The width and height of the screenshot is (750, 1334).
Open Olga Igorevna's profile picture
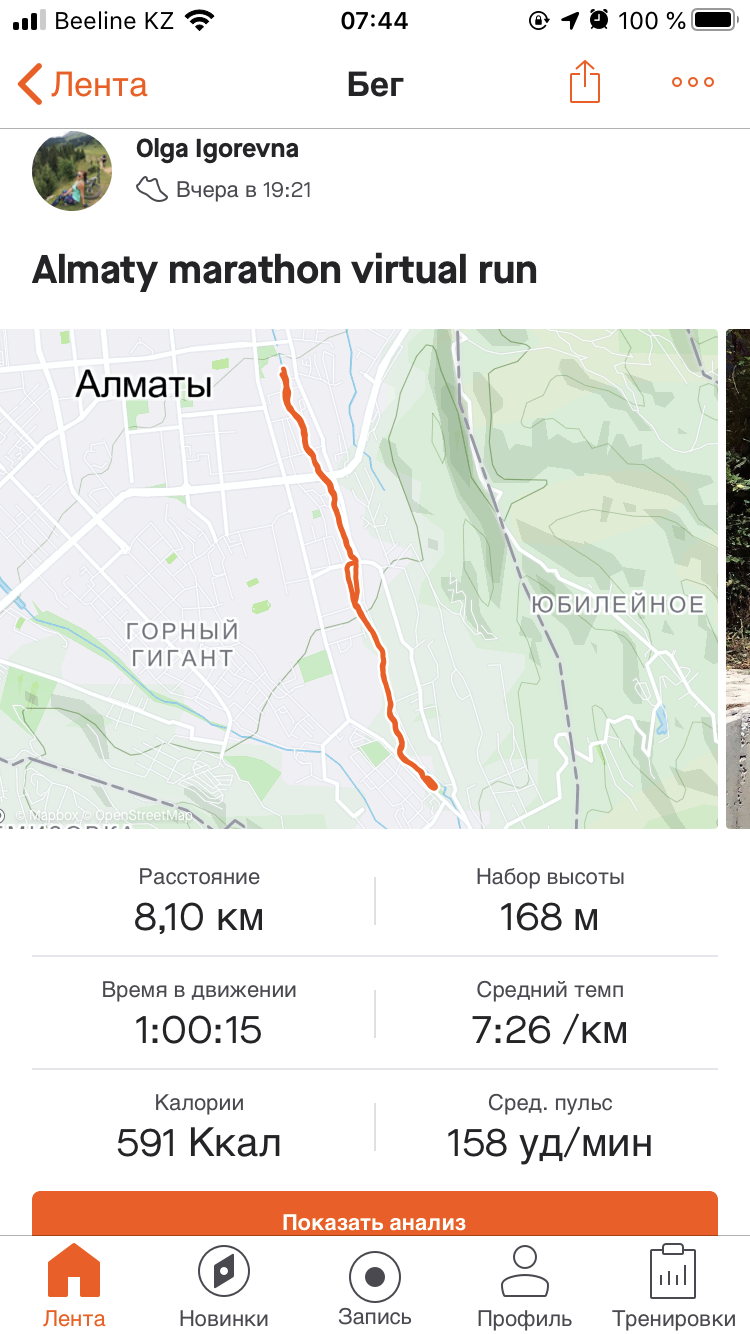(x=72, y=171)
